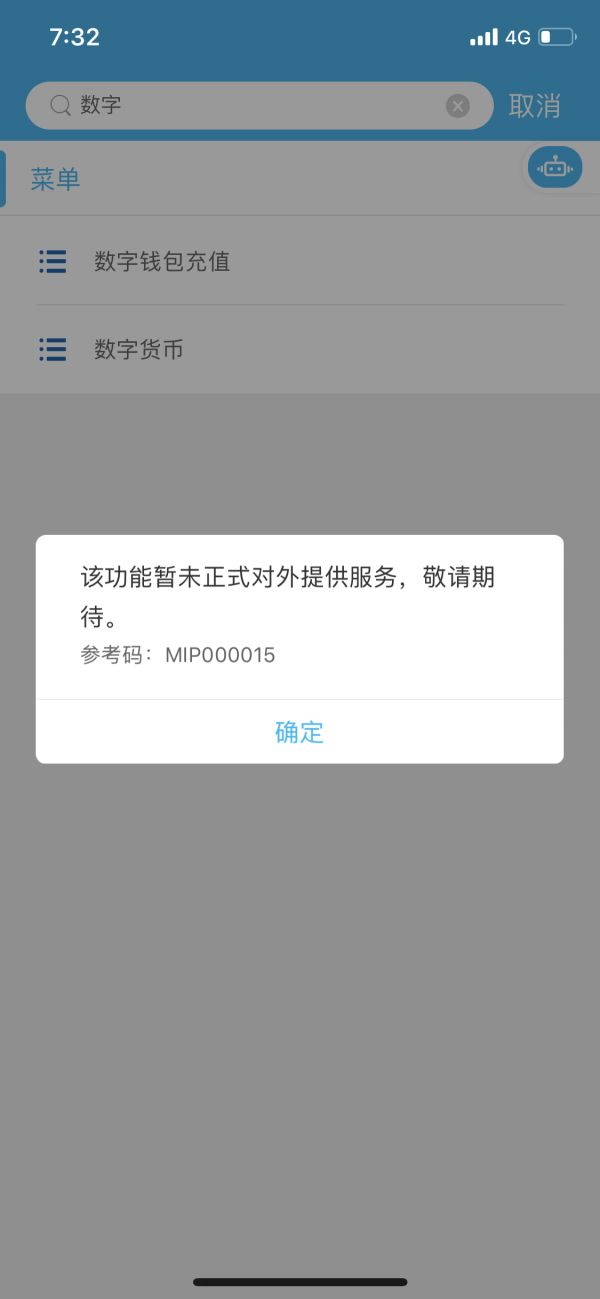
Task: Tap 取消 to cancel the search
Action: click(534, 106)
